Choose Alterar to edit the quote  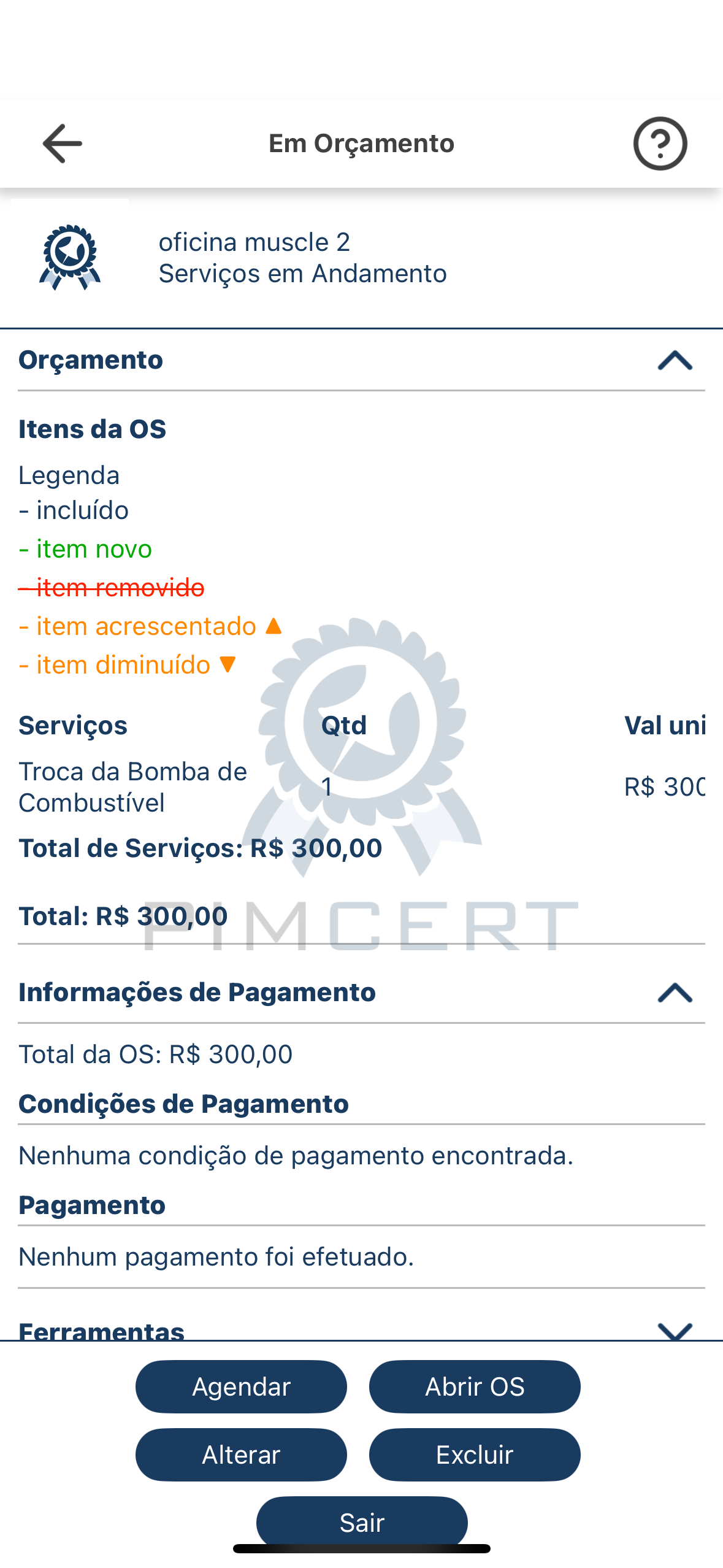click(x=241, y=1455)
